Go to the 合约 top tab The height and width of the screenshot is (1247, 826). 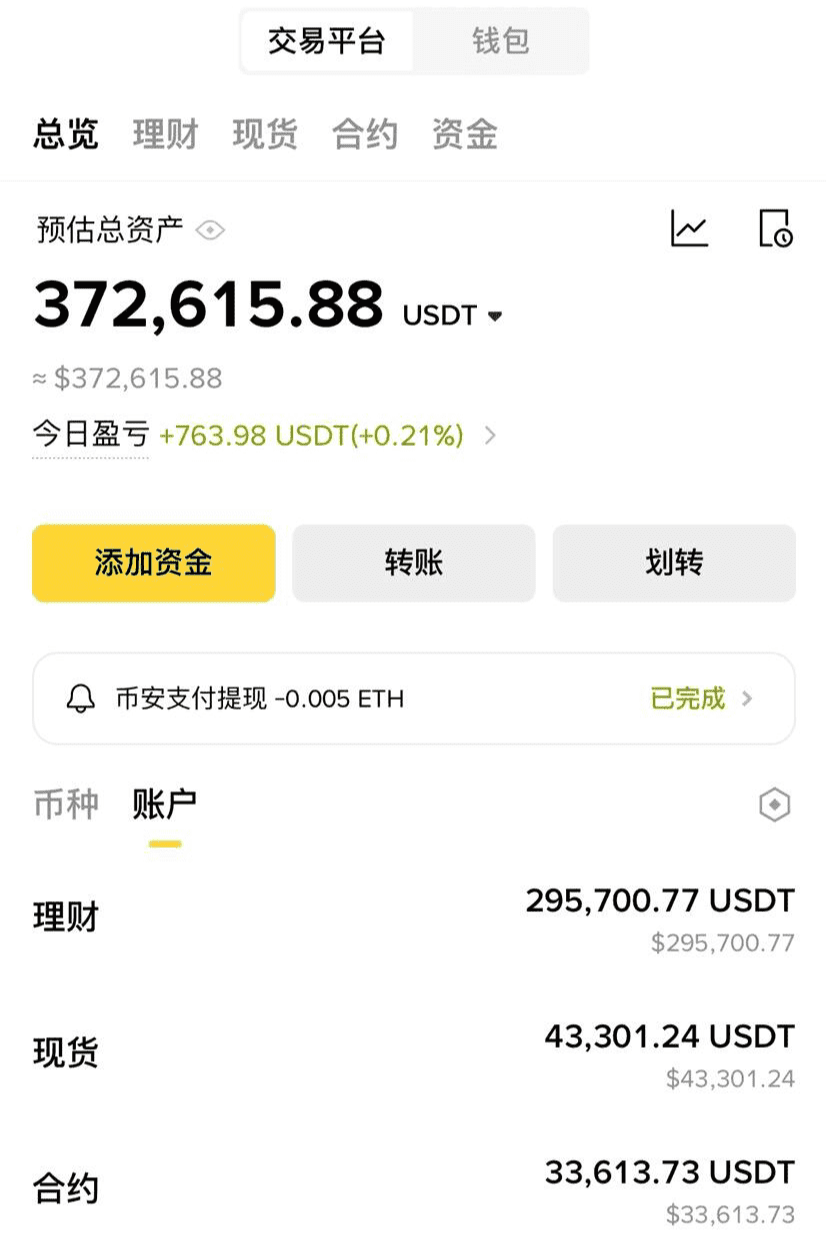point(365,134)
